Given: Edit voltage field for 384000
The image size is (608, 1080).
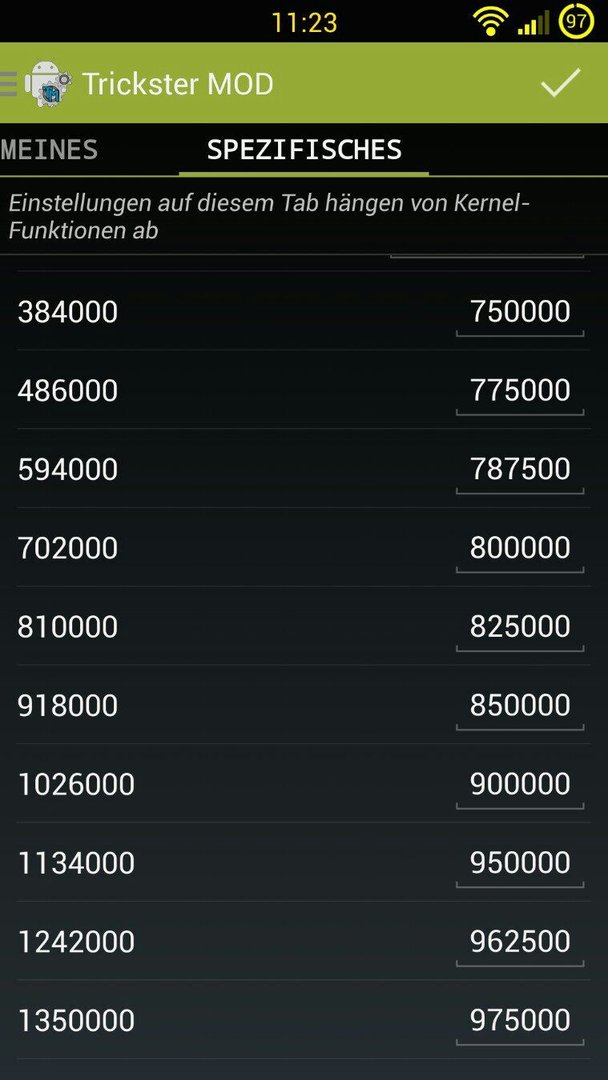Looking at the screenshot, I should pyautogui.click(x=520, y=313).
